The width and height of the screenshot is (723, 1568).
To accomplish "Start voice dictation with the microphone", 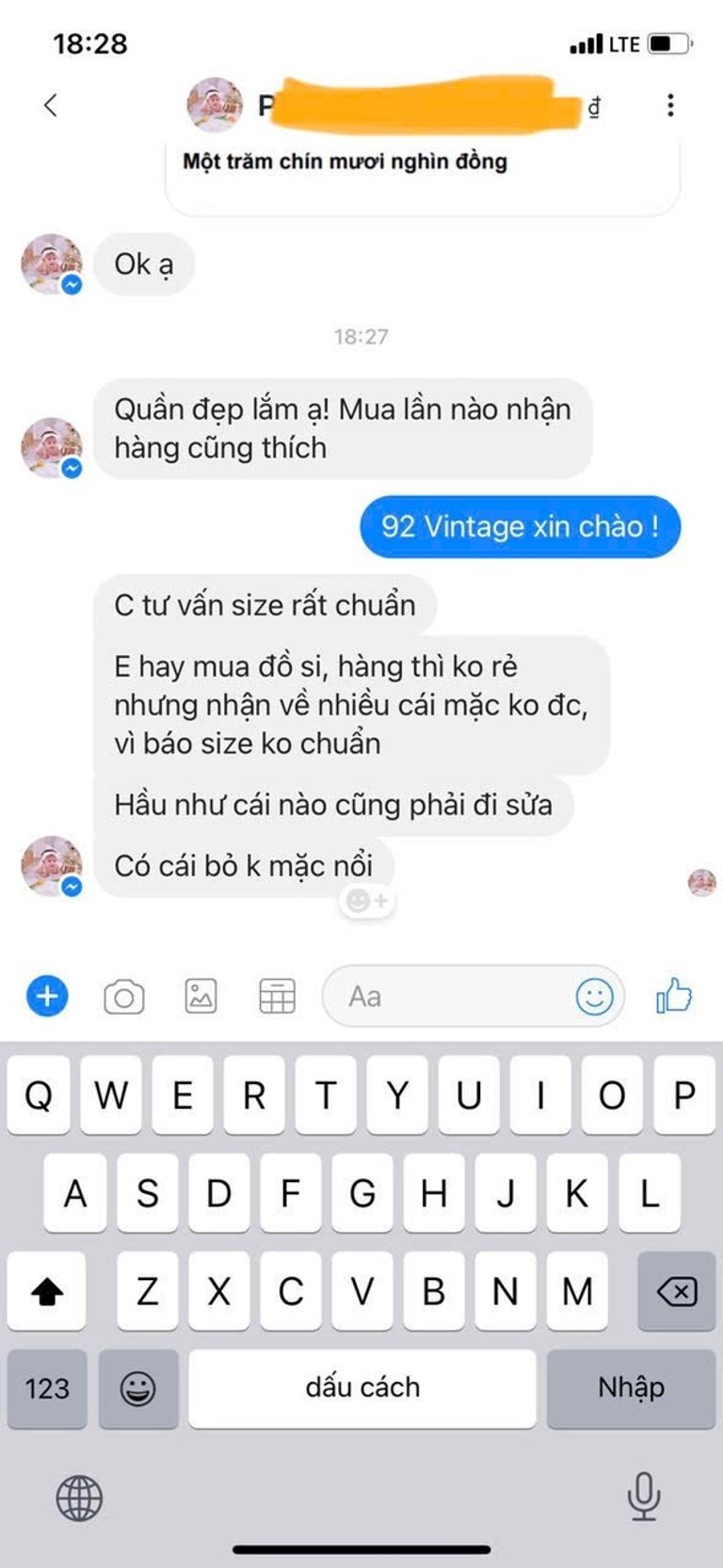I will (x=644, y=1496).
